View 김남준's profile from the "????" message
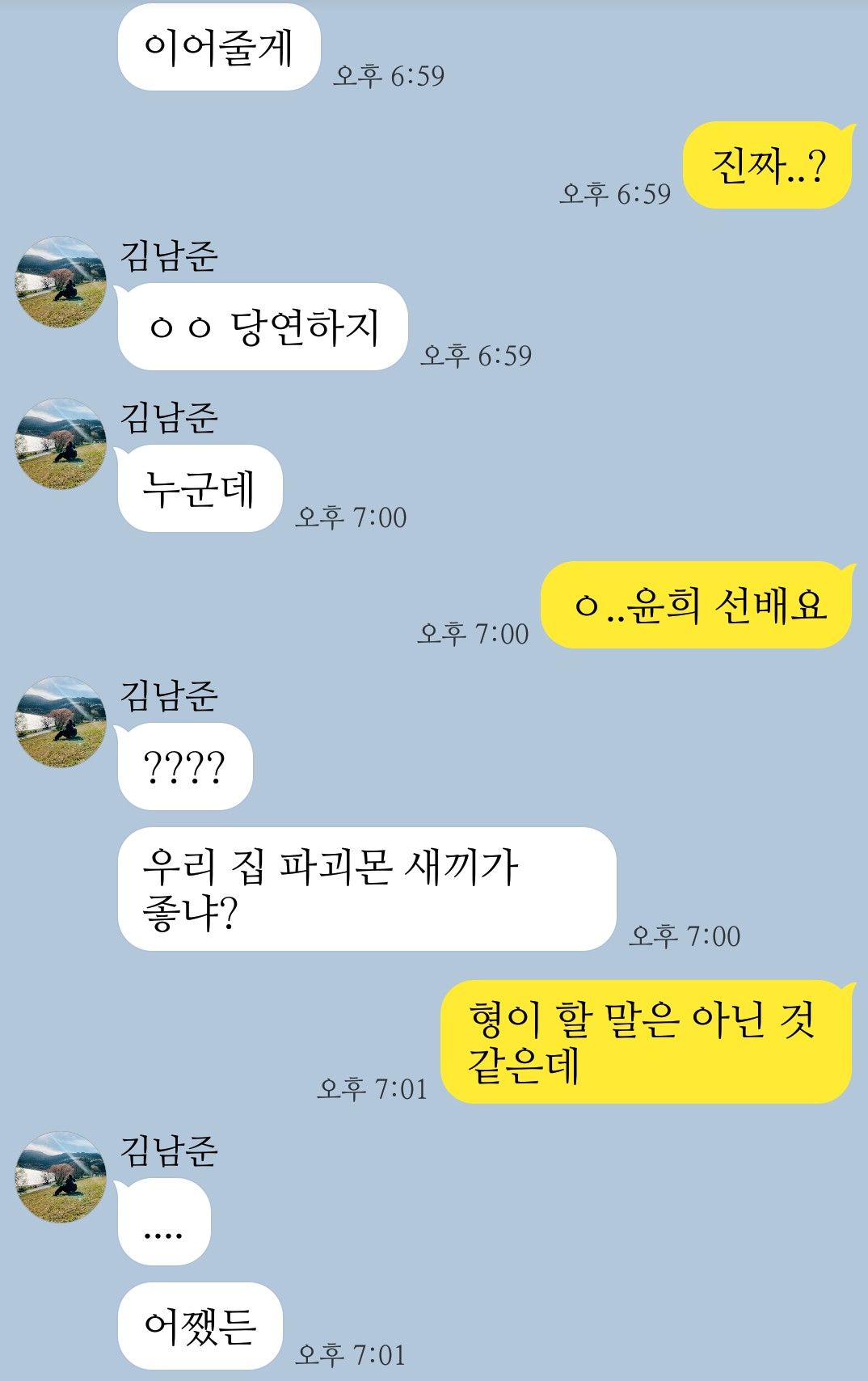This screenshot has width=868, height=1381. 61,722
